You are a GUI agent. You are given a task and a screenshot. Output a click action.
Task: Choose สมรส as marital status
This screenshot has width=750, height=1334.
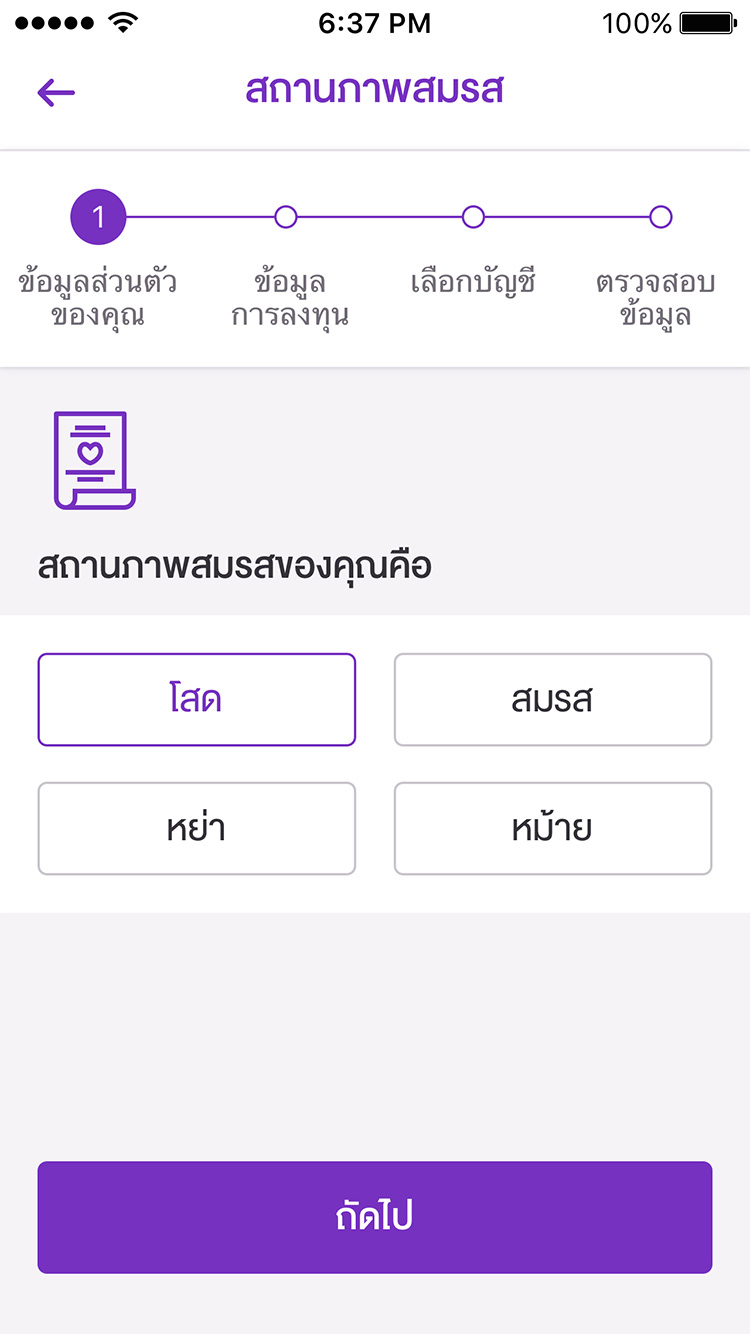click(553, 700)
